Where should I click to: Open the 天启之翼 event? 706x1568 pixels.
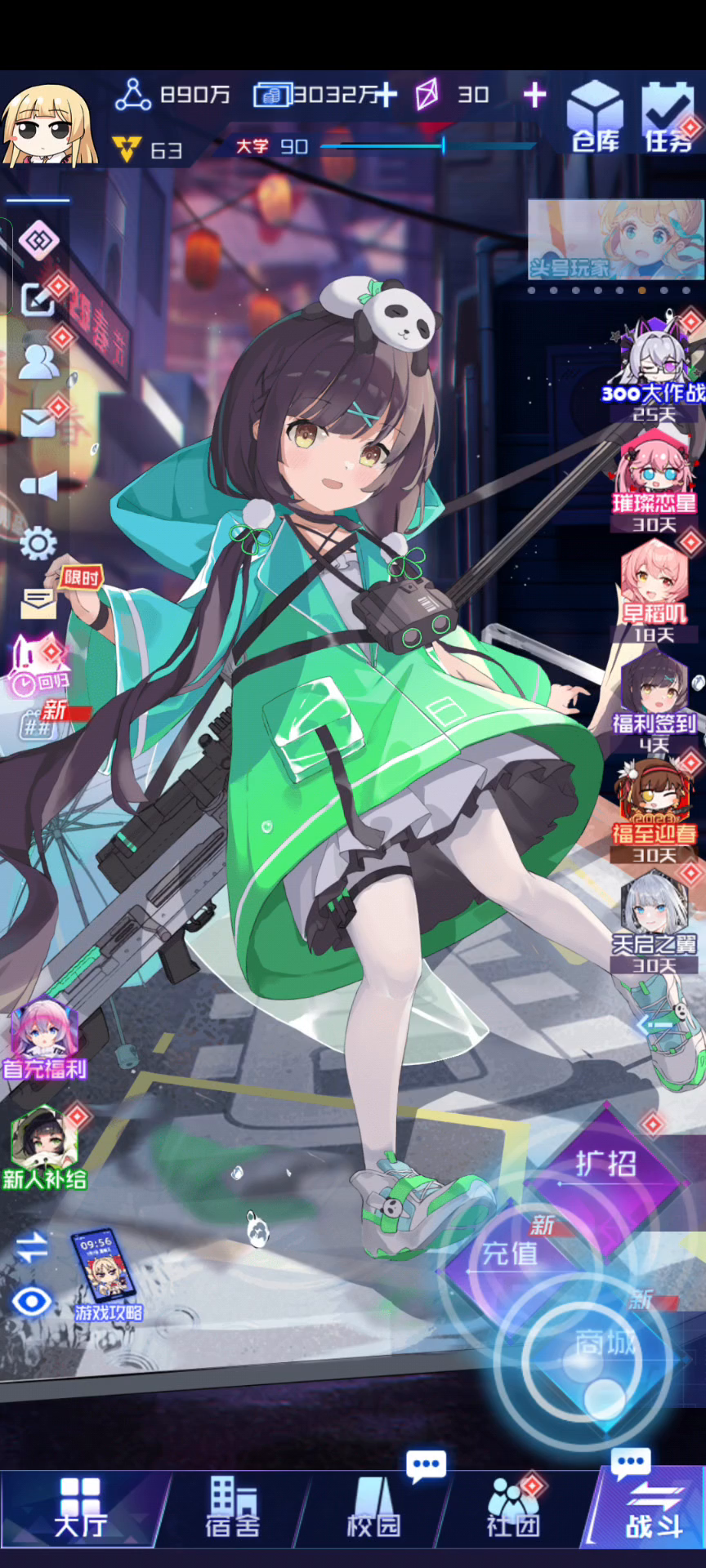pyautogui.click(x=655, y=923)
